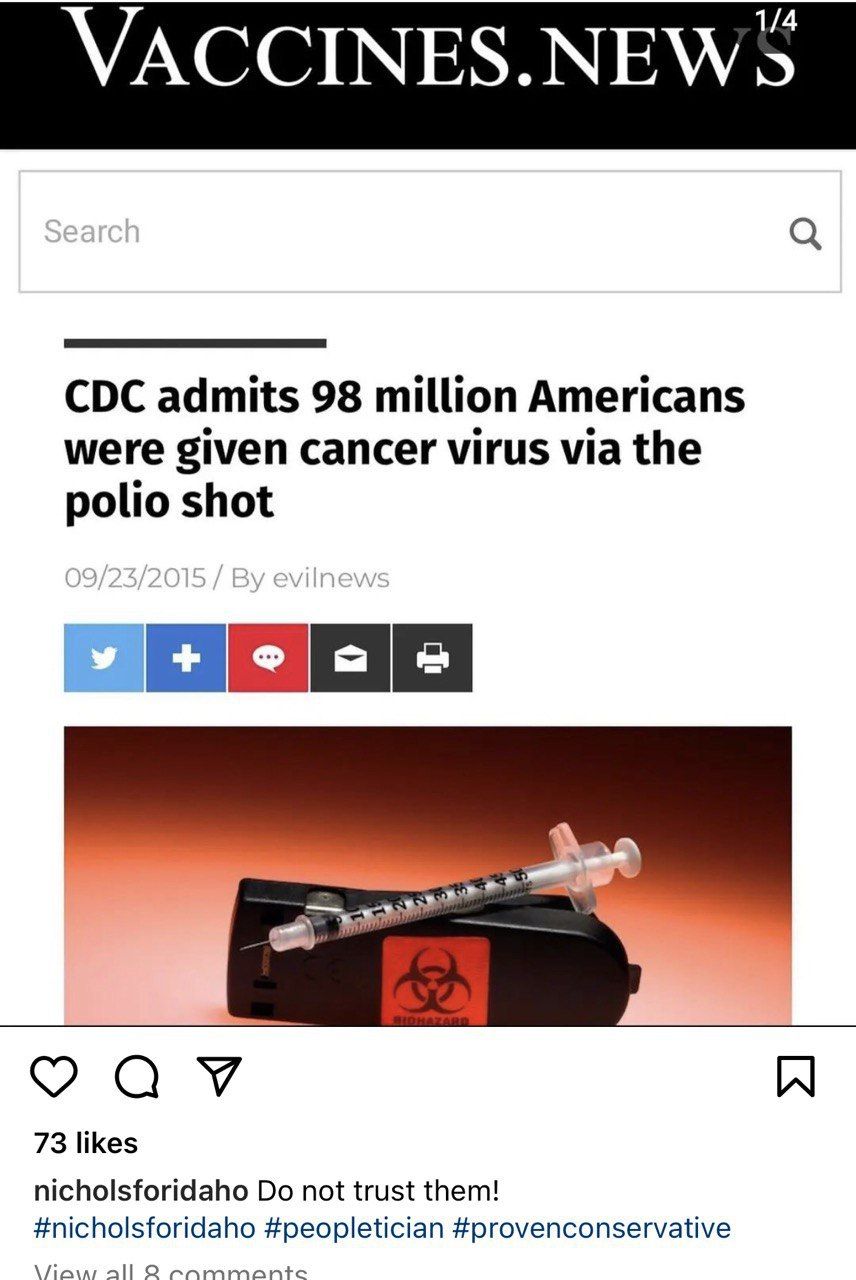Open the #peopletician hashtag
856x1280 pixels.
pos(354,1227)
